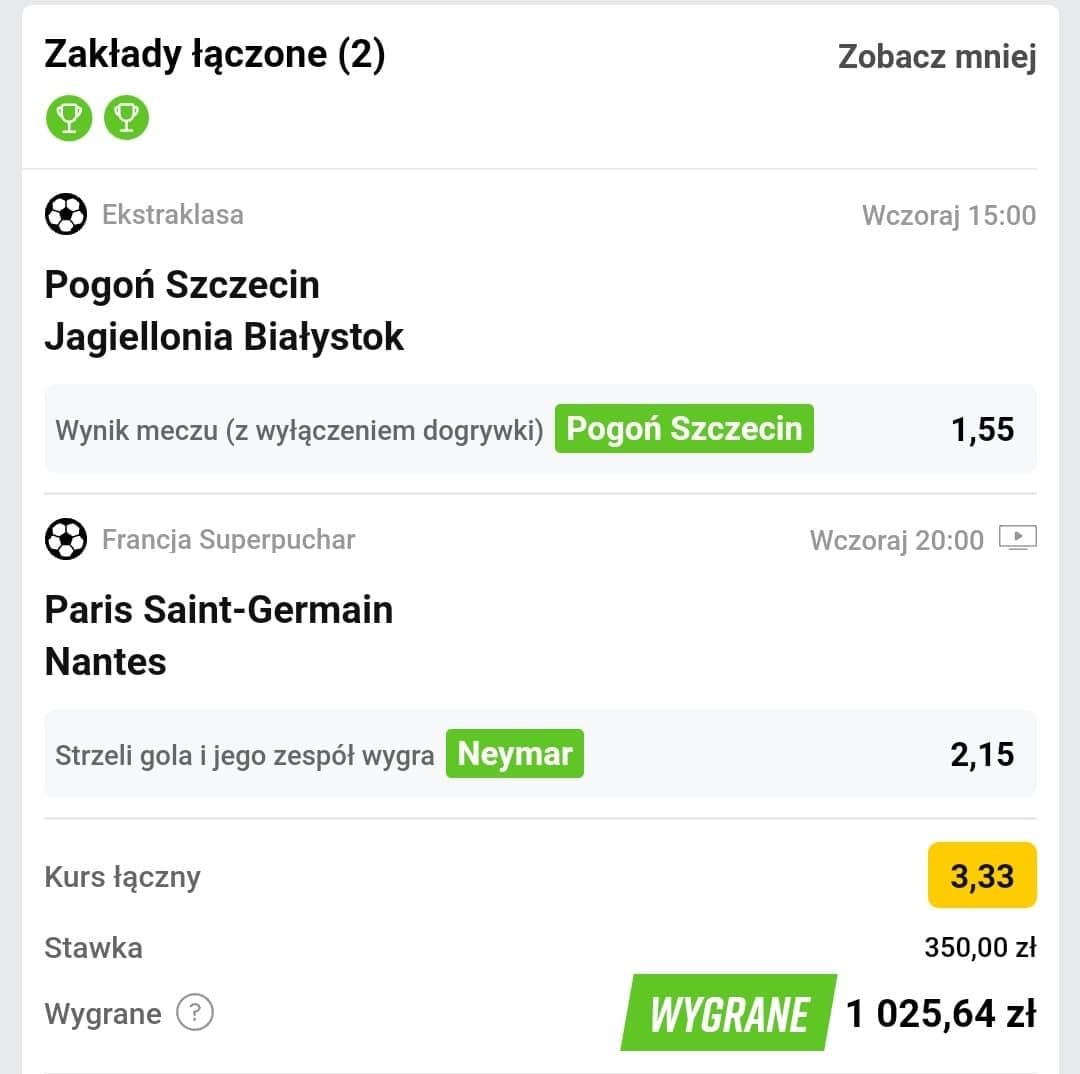
Task: Collapse bet details with Zobacz mniej
Action: point(936,57)
